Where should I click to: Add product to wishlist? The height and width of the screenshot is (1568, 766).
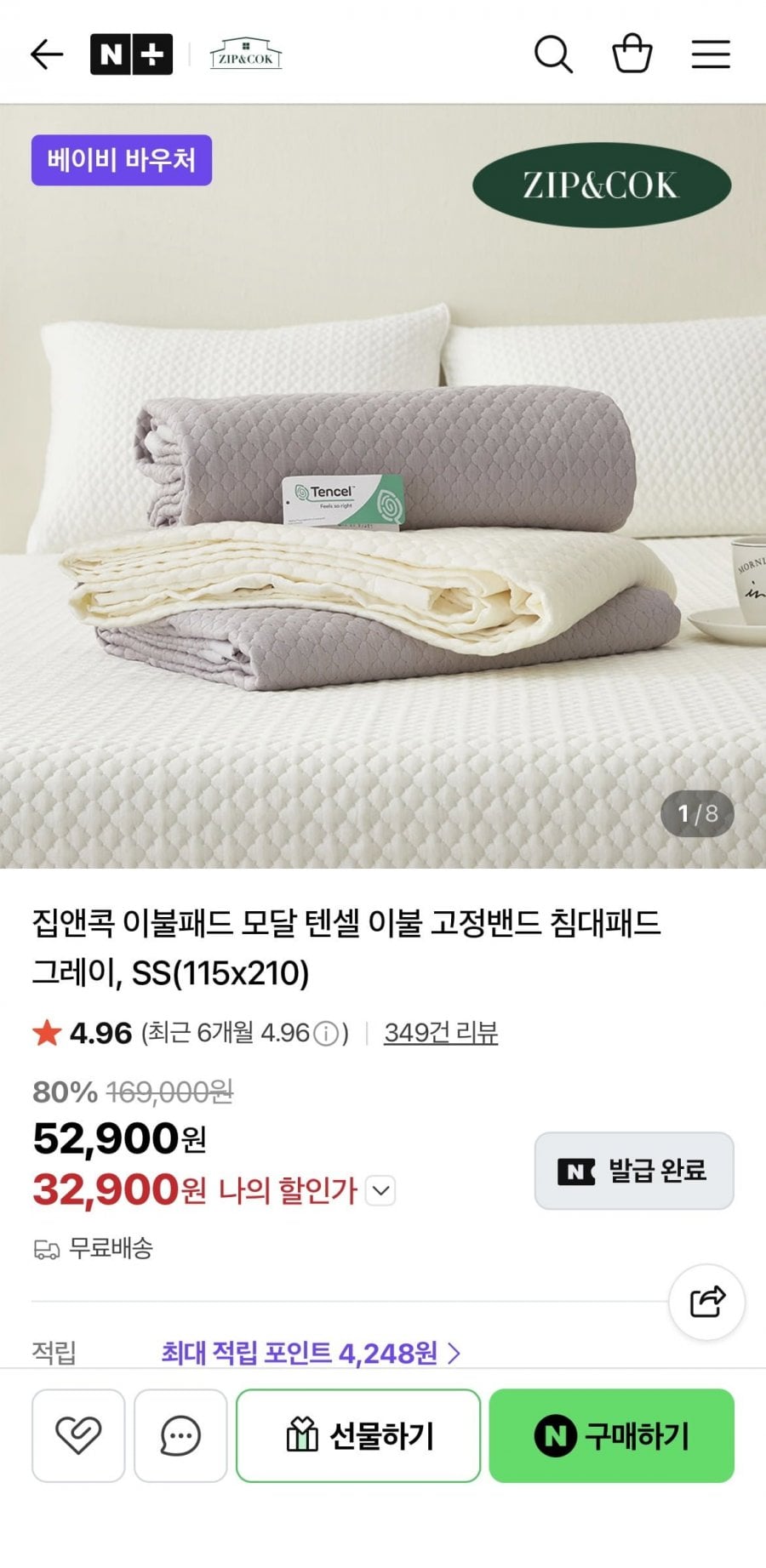coord(78,1436)
